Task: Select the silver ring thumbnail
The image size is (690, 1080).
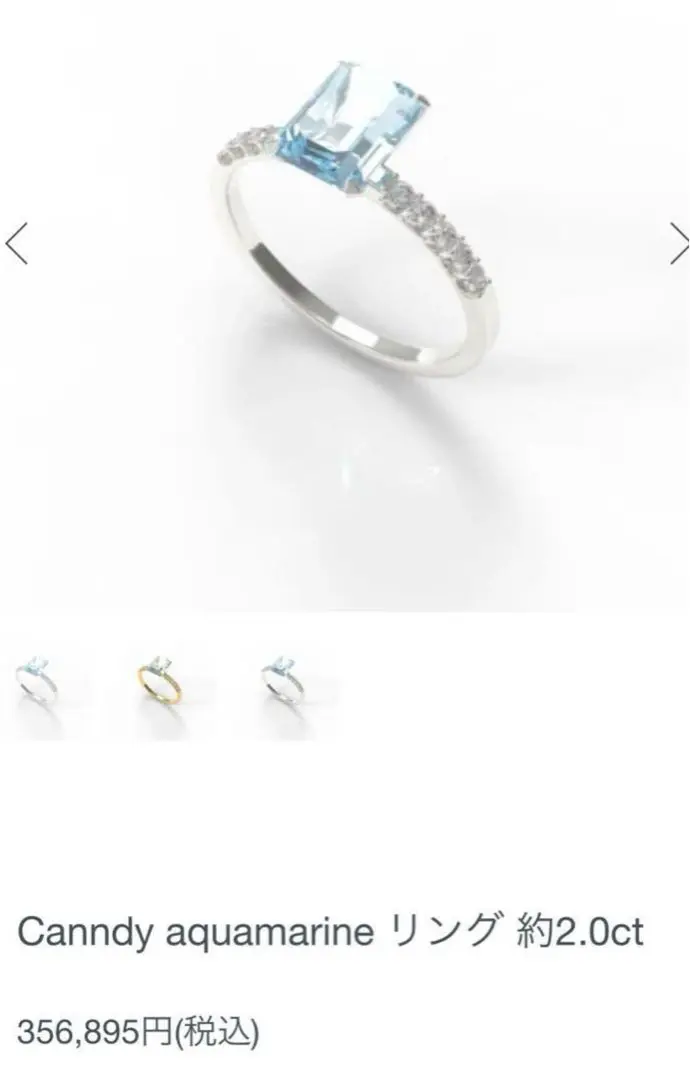Action: coord(38,680)
